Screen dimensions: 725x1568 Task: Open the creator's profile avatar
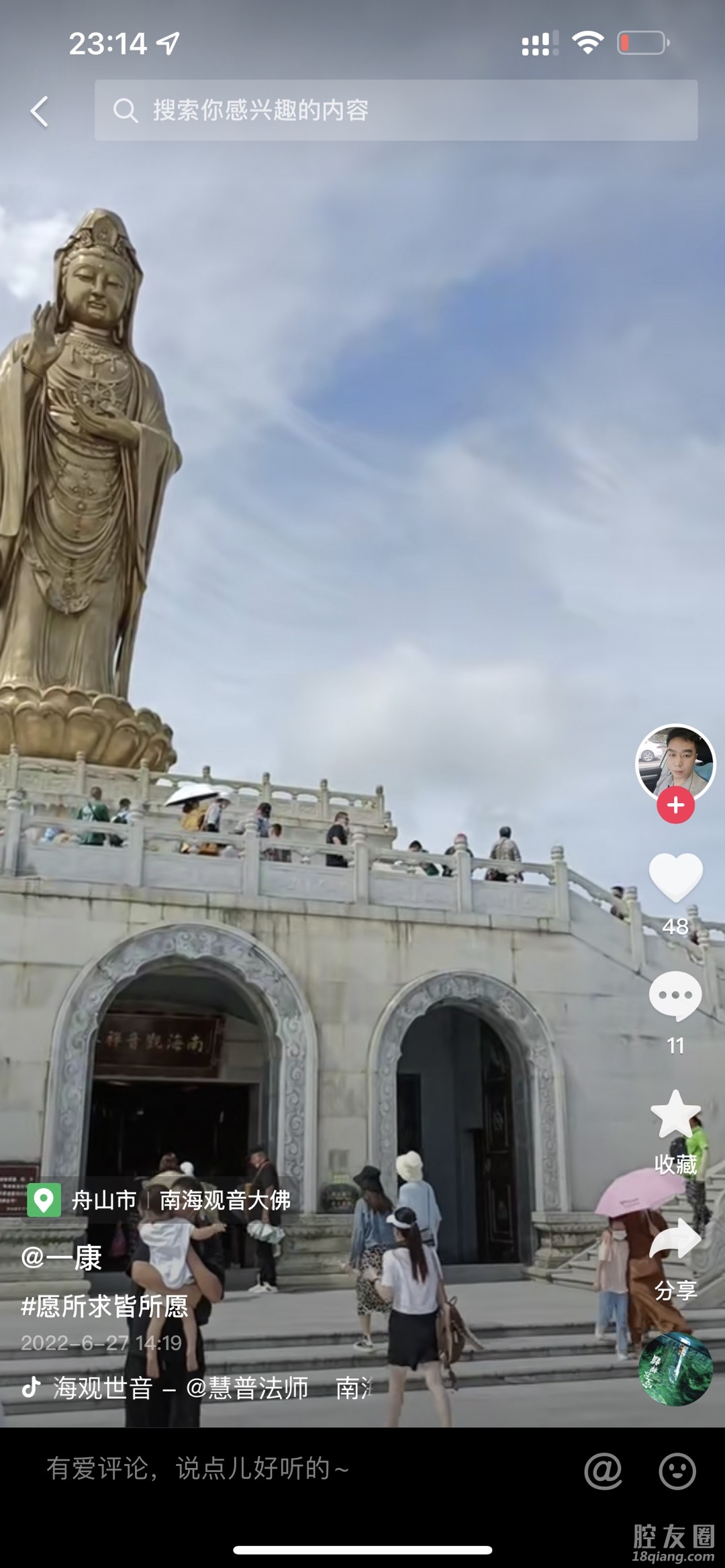pyautogui.click(x=675, y=762)
